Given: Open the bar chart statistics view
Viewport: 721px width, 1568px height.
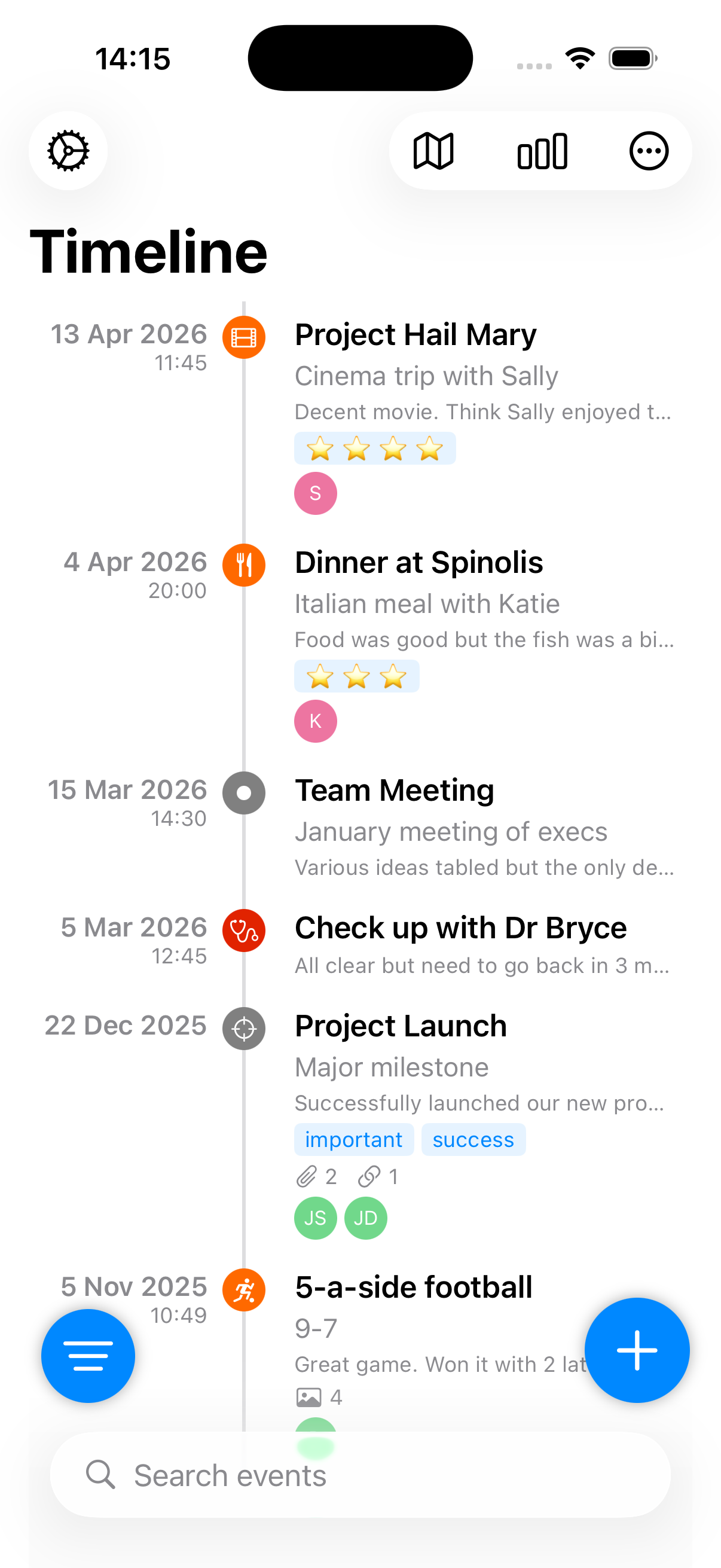Looking at the screenshot, I should [542, 151].
